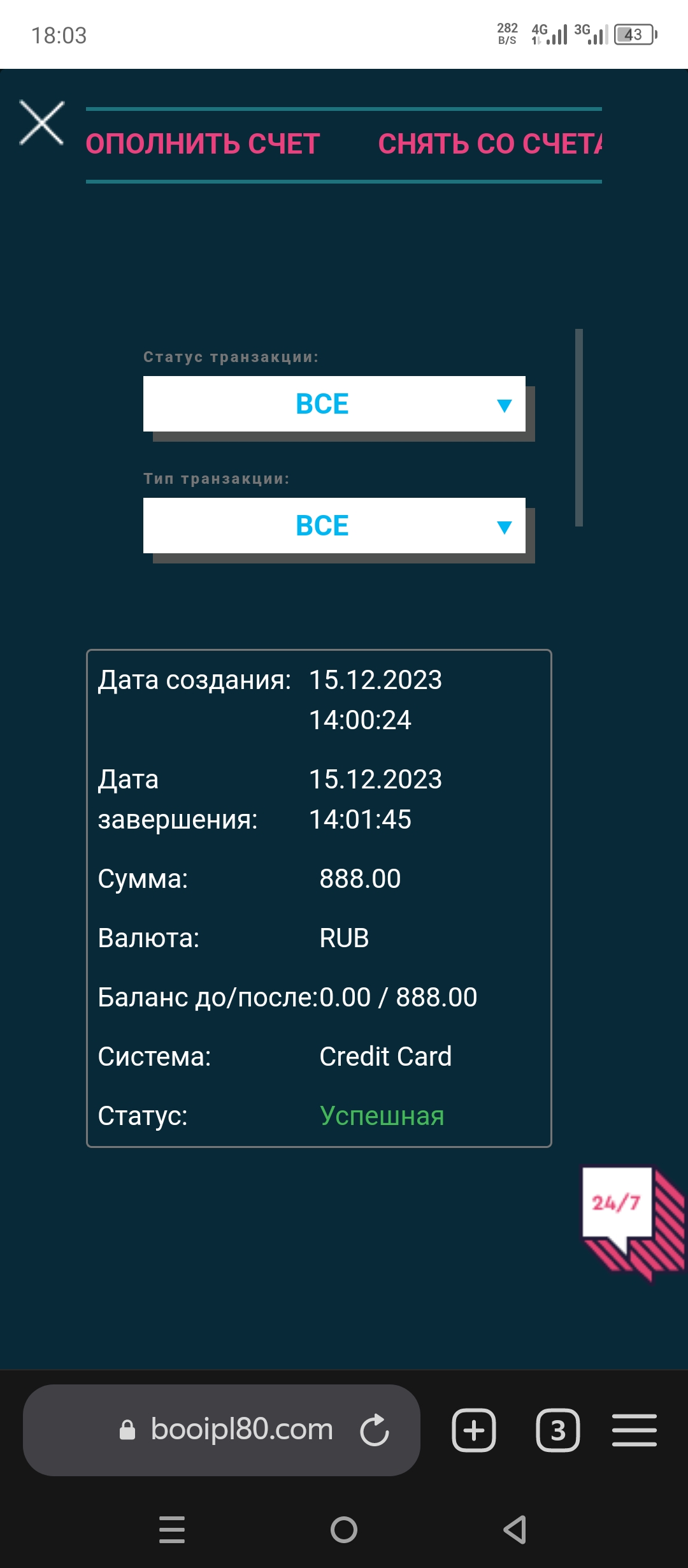Tap the booipl80.com address bar
This screenshot has height=1568, width=688.
(x=241, y=1430)
